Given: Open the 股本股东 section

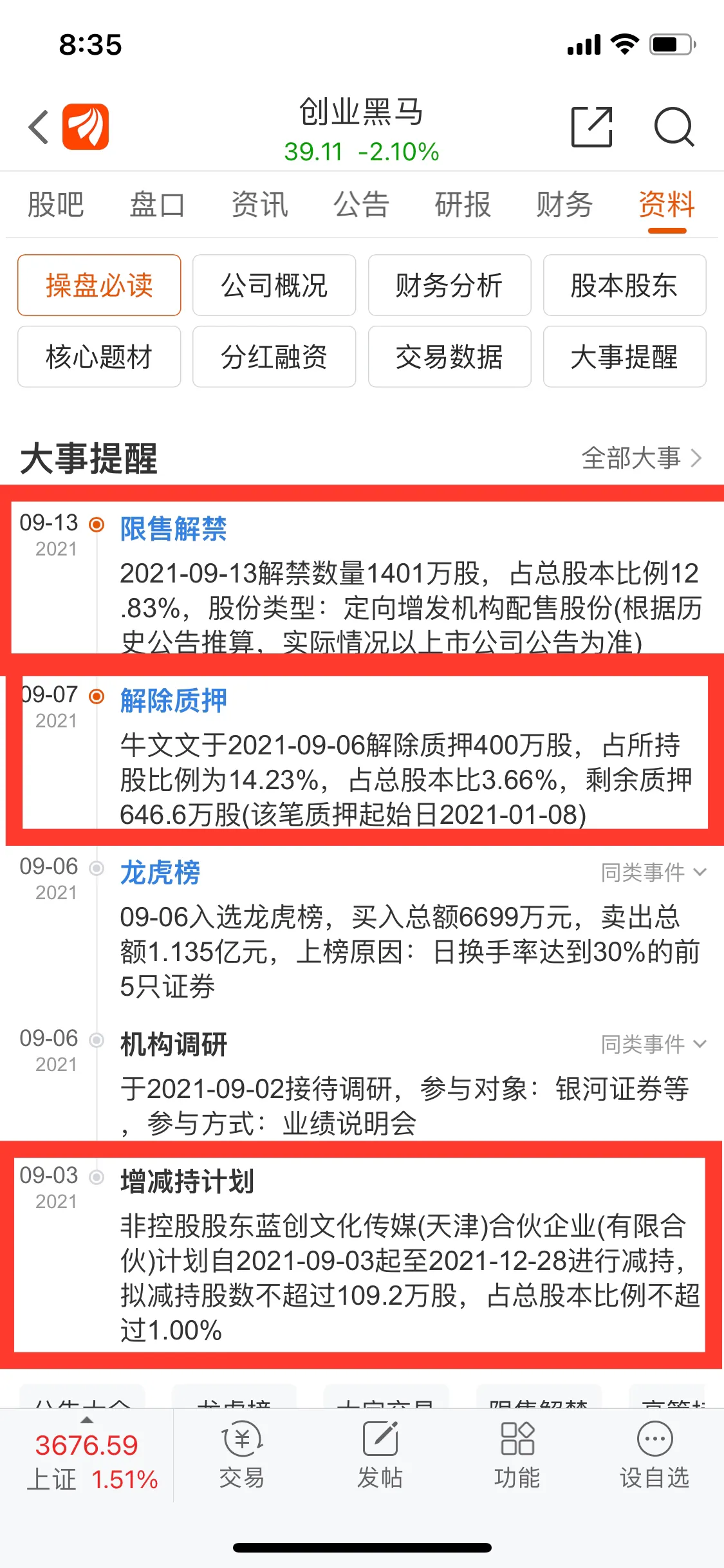Looking at the screenshot, I should click(x=624, y=285).
